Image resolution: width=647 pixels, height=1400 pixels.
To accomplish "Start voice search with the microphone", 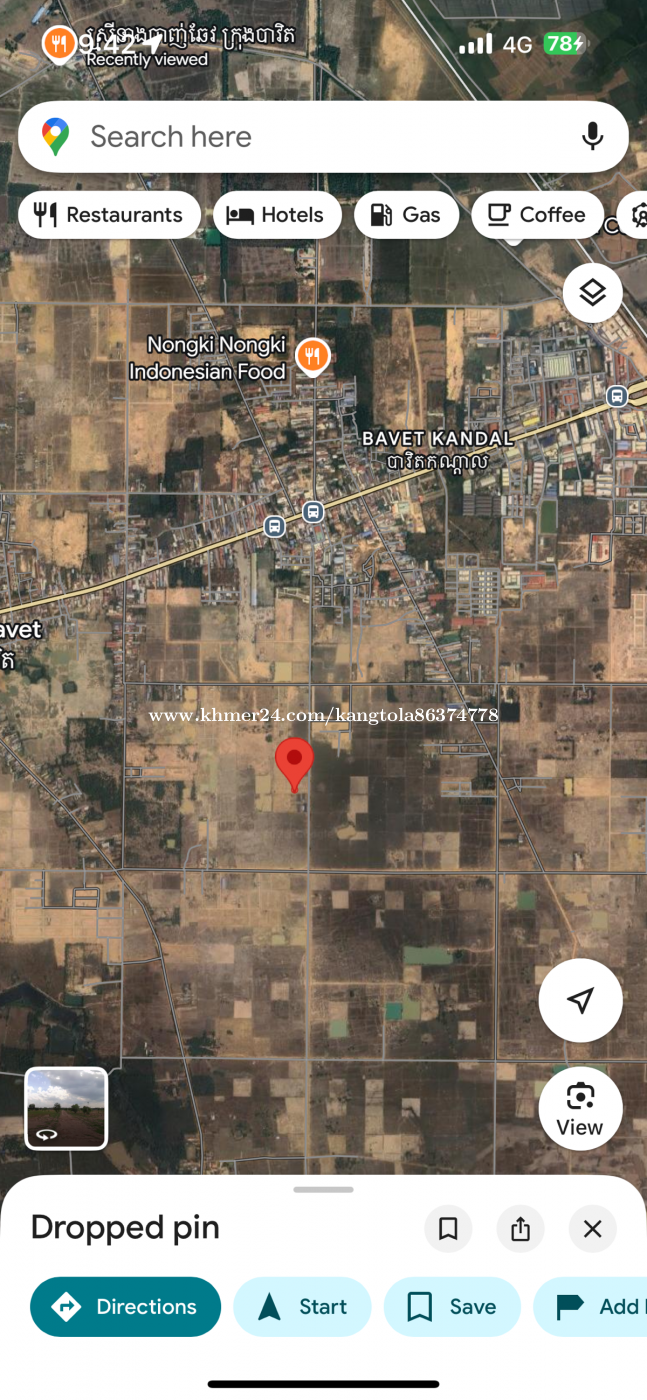I will [592, 137].
